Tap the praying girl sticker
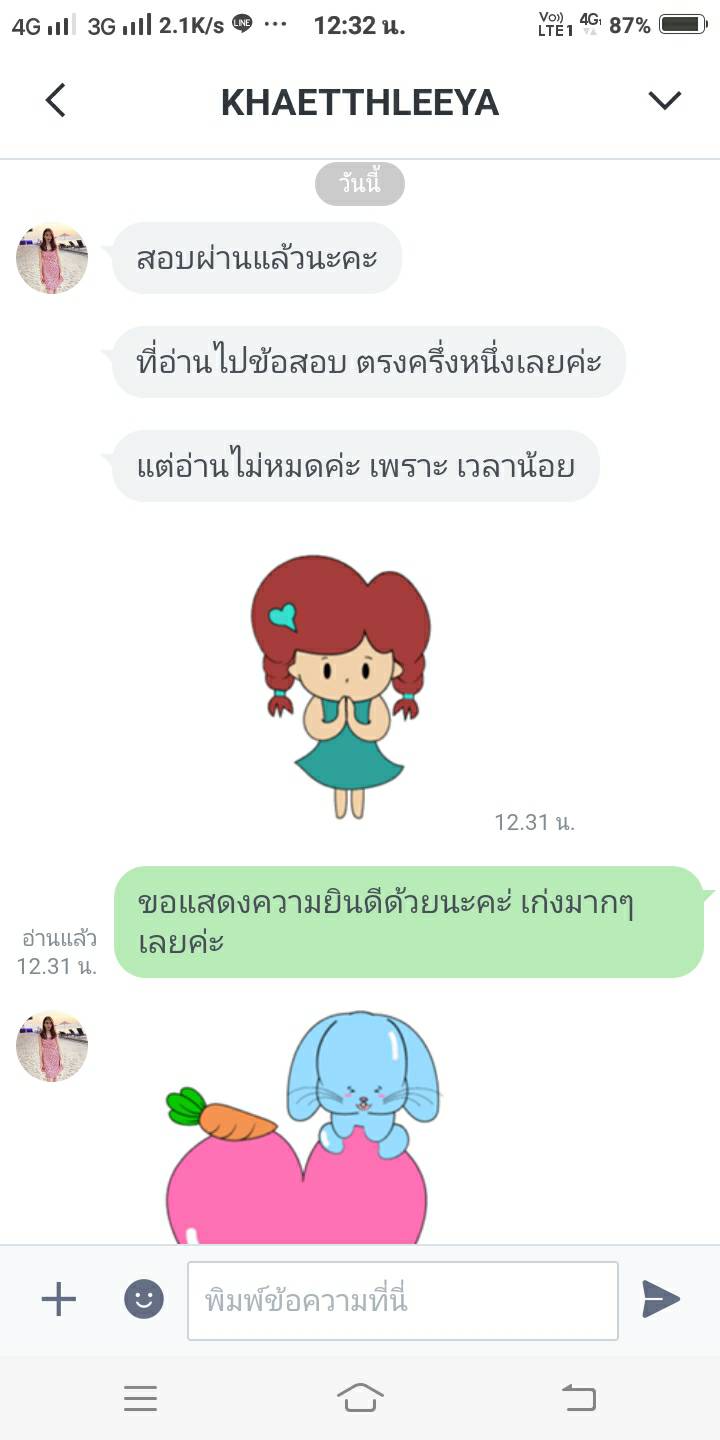This screenshot has height=1440, width=720. pos(342,685)
